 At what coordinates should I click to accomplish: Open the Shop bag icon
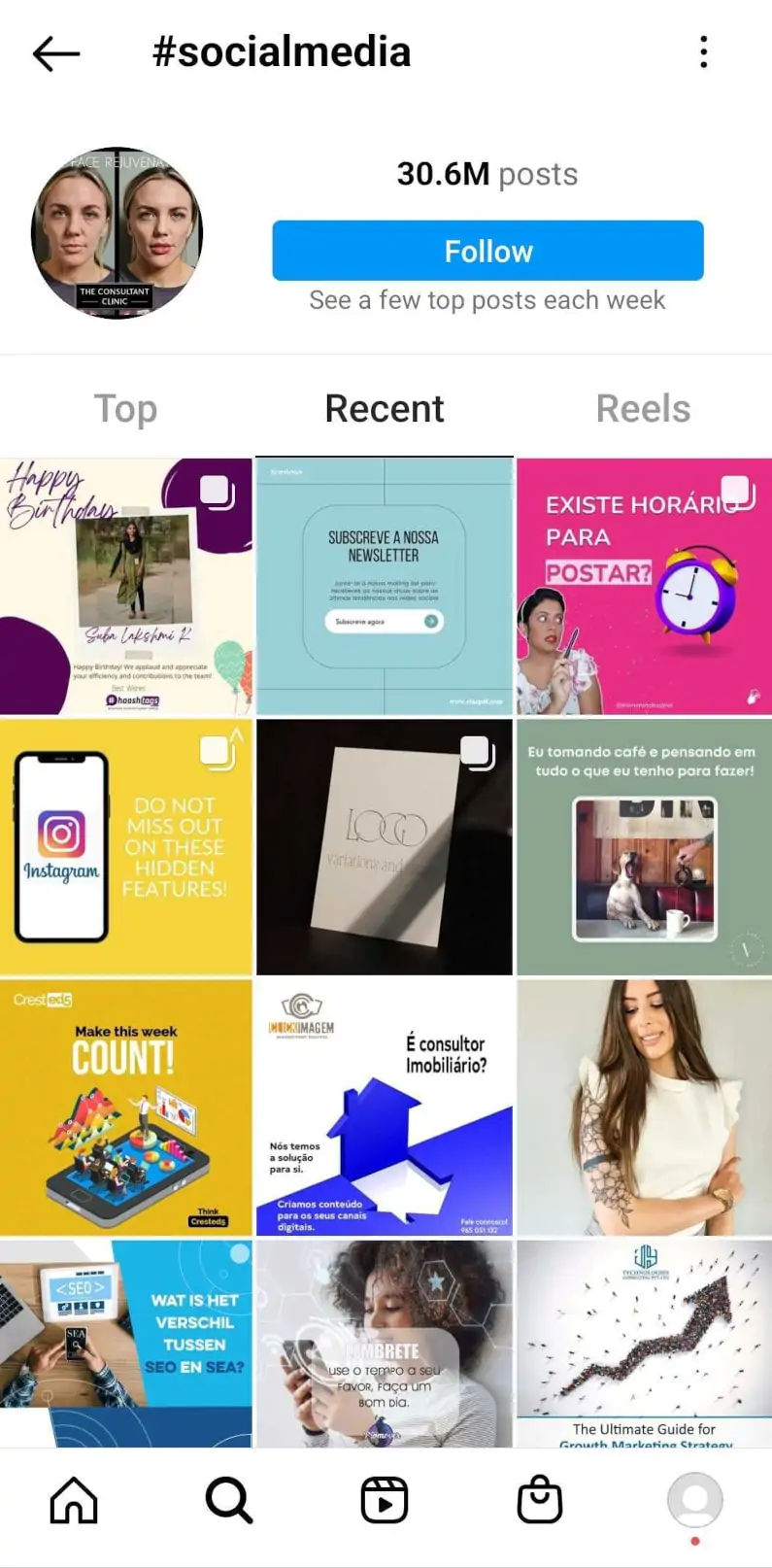[x=540, y=1500]
